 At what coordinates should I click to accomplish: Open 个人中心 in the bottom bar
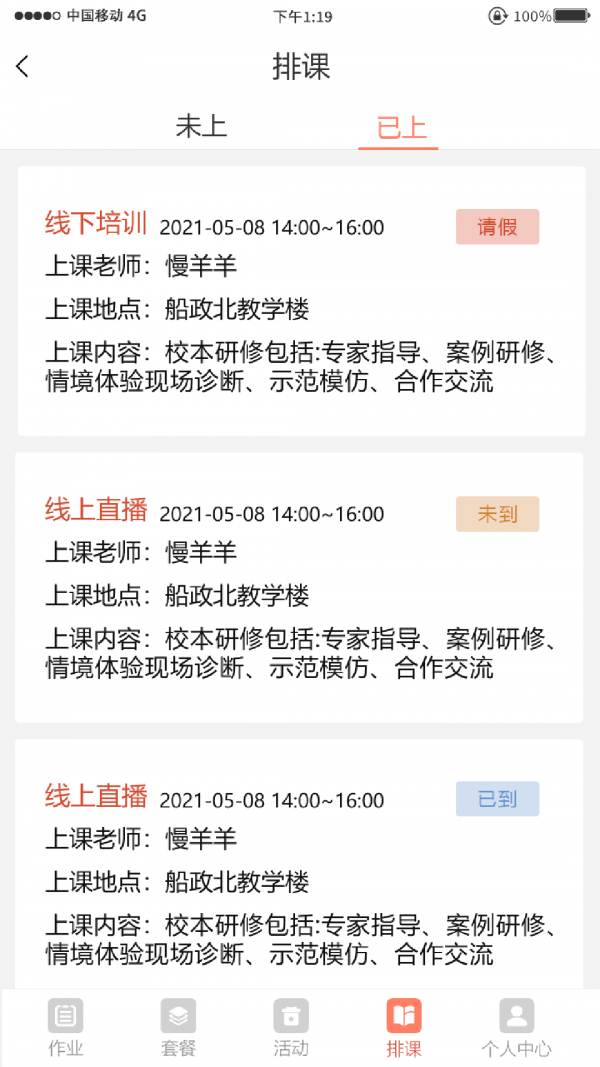click(516, 1027)
